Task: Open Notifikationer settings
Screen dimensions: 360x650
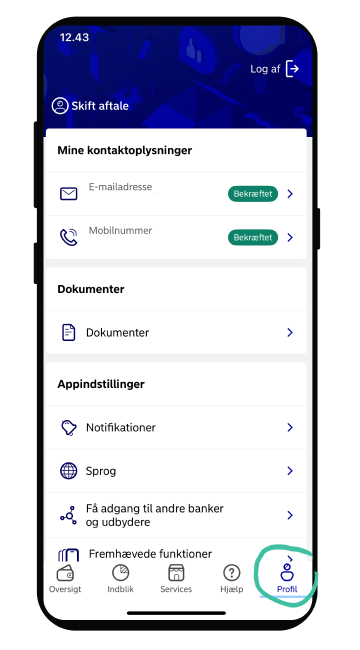Action: 176,427
